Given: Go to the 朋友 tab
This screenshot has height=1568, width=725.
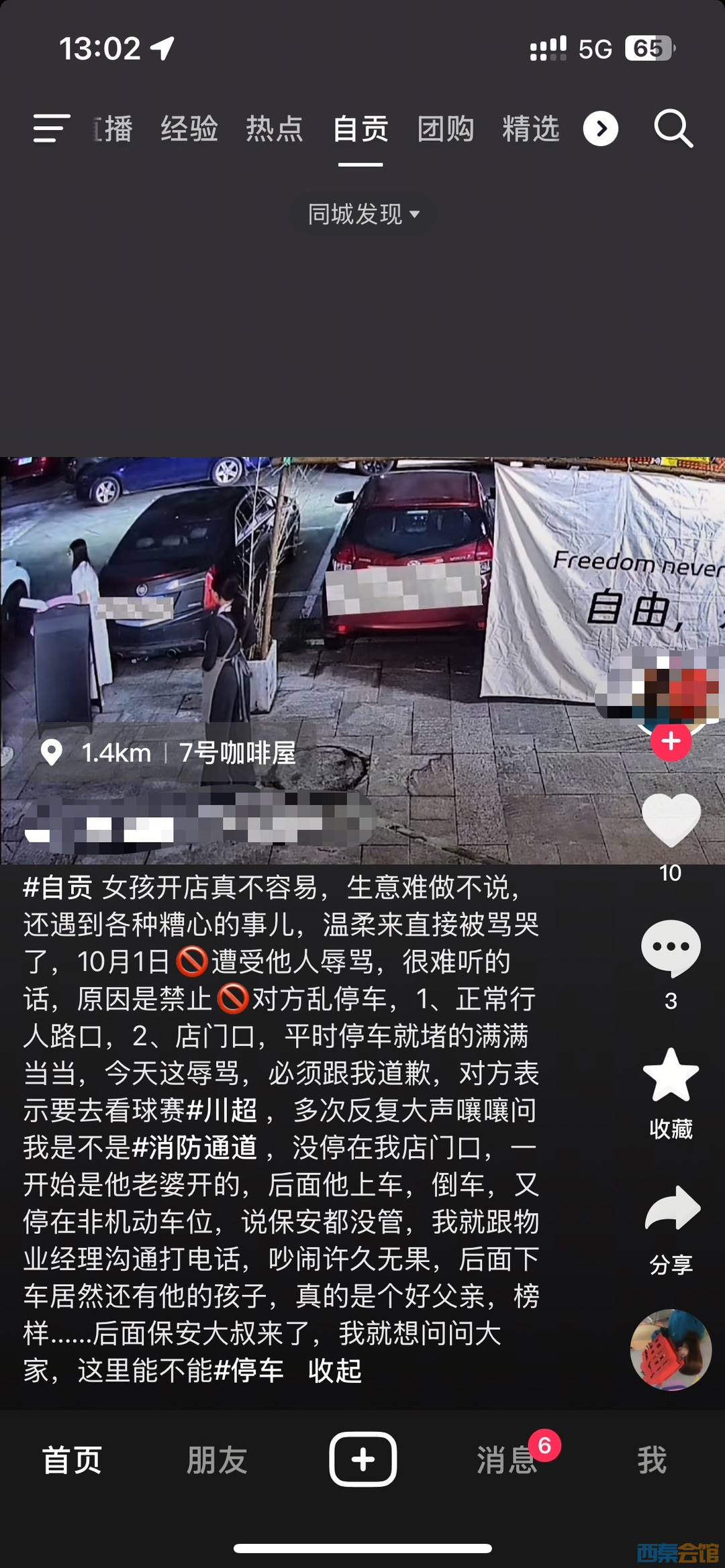Looking at the screenshot, I should point(217,1460).
